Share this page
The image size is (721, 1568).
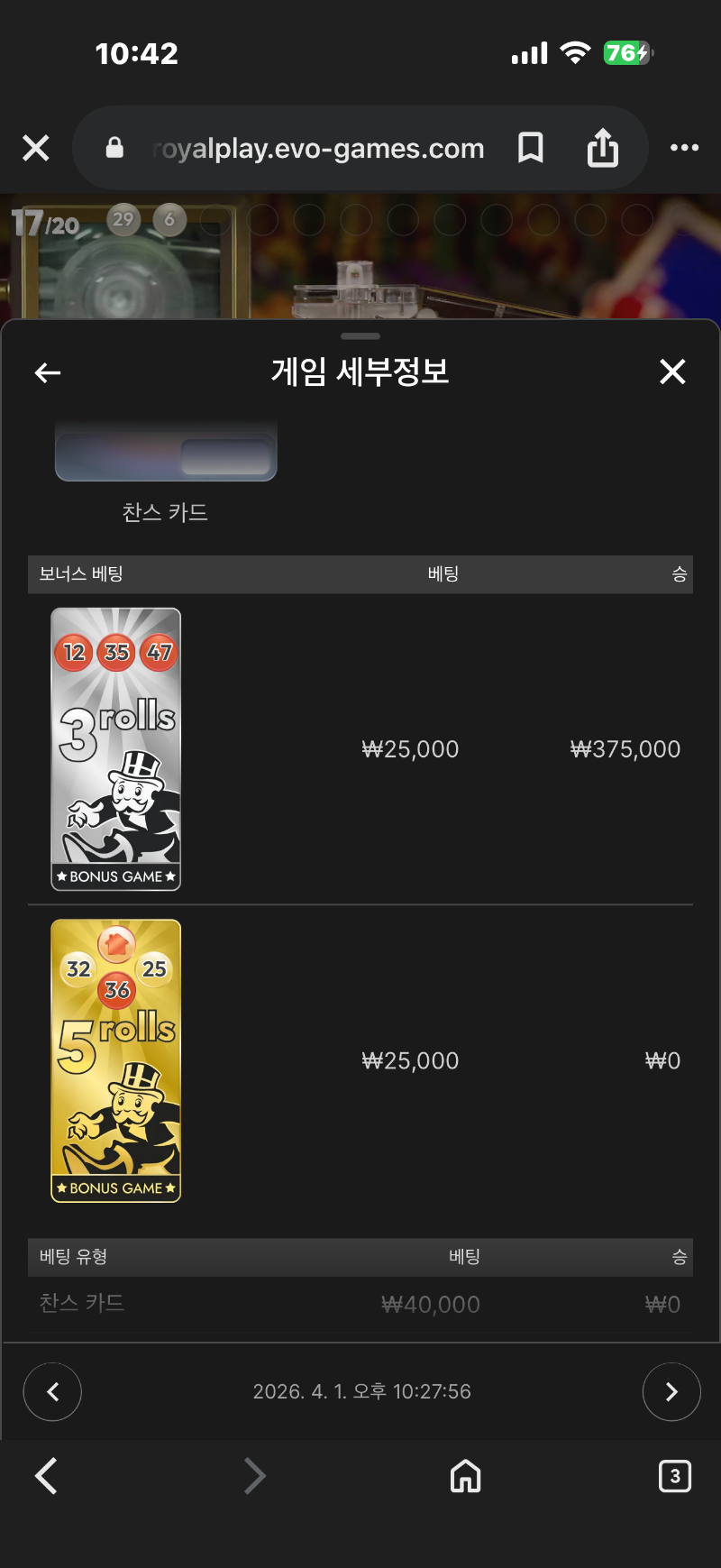pyautogui.click(x=602, y=148)
